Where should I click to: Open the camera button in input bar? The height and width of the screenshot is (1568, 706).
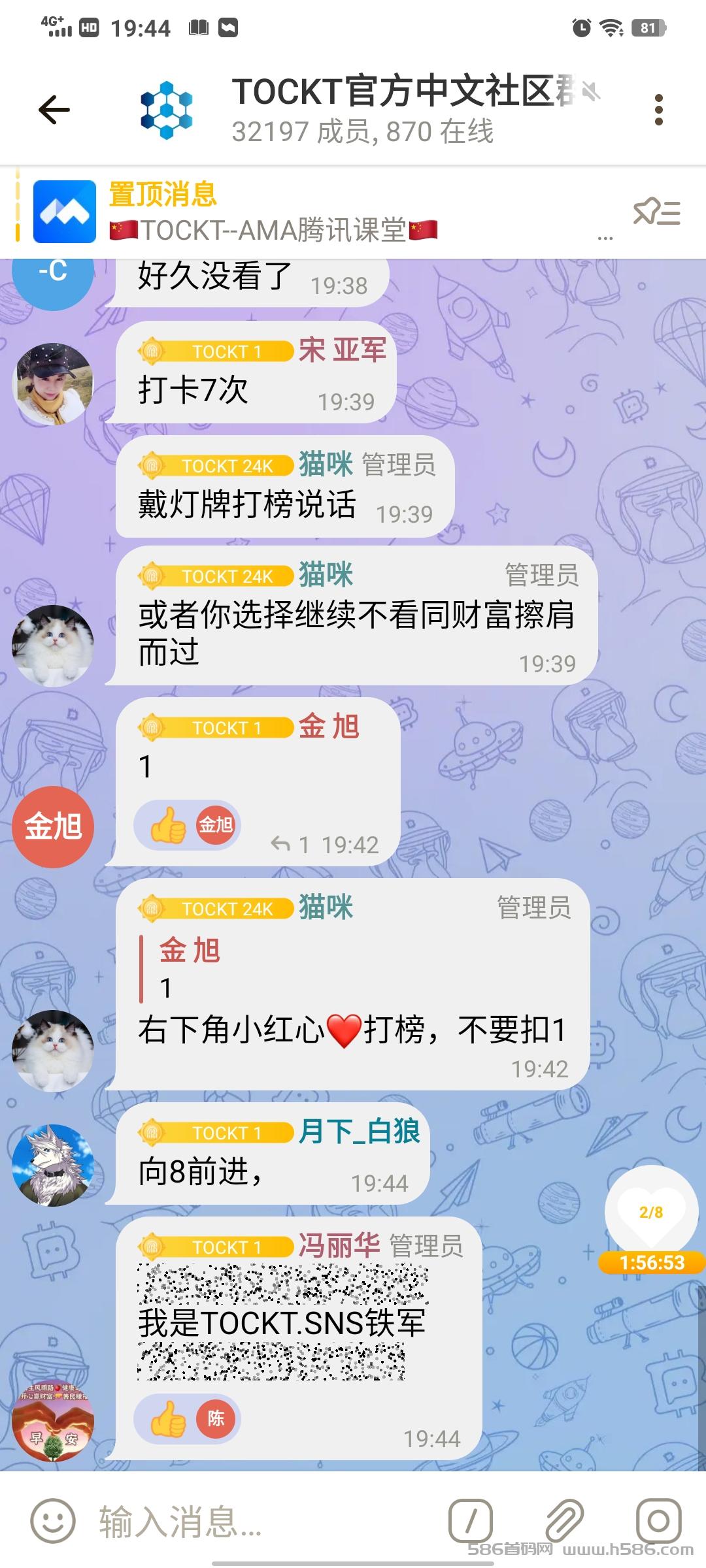658,1521
